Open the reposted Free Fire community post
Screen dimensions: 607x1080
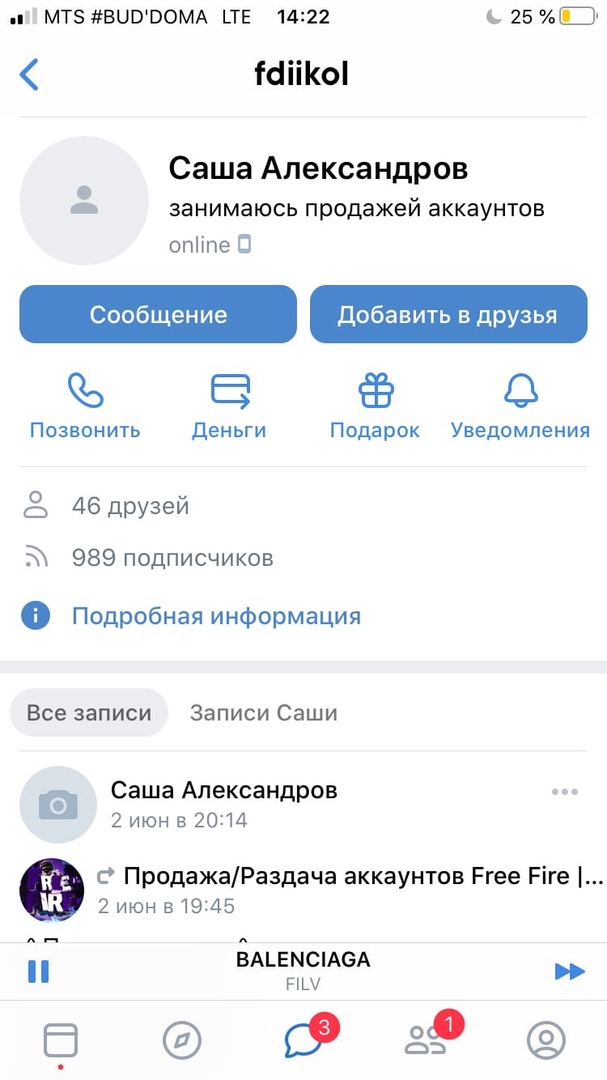coord(362,877)
